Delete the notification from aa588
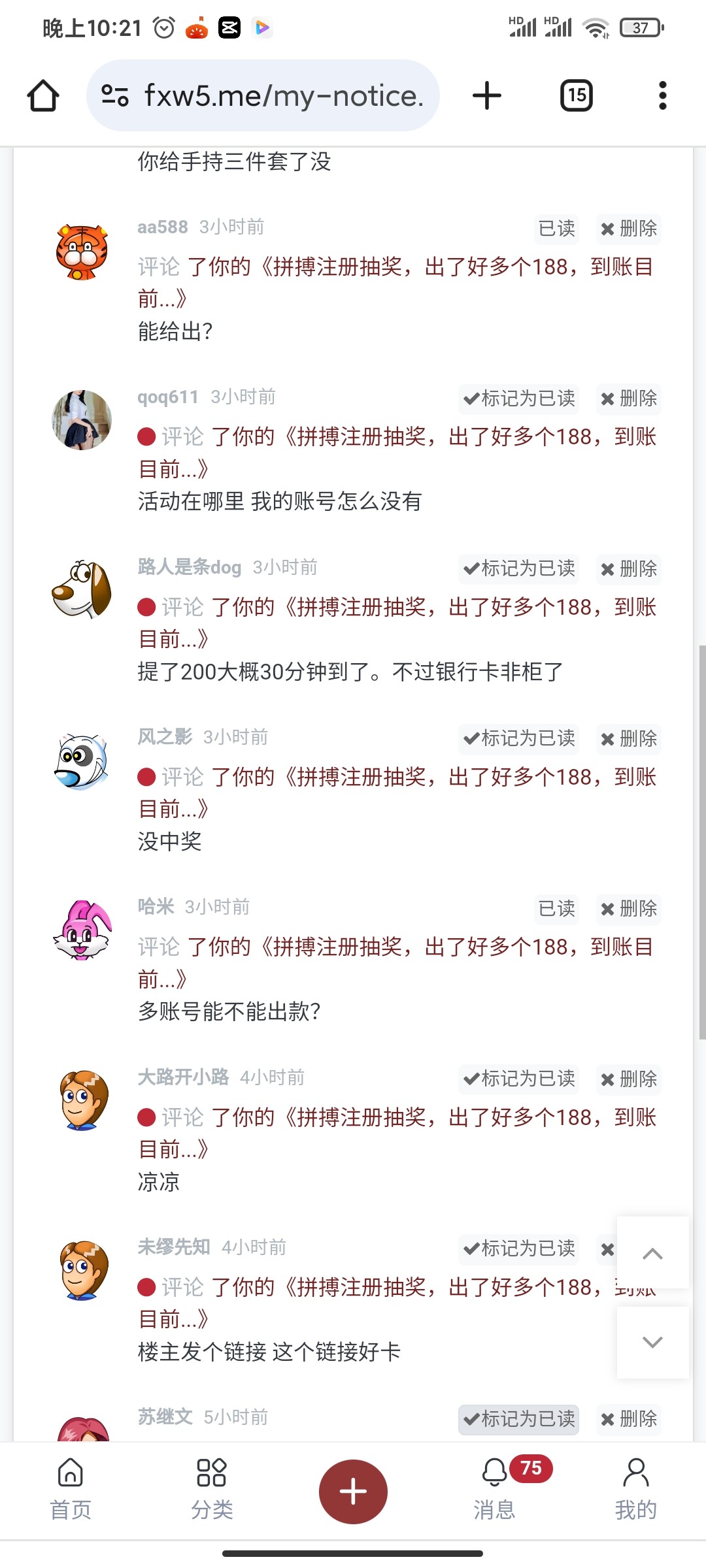706x1568 pixels. [629, 229]
